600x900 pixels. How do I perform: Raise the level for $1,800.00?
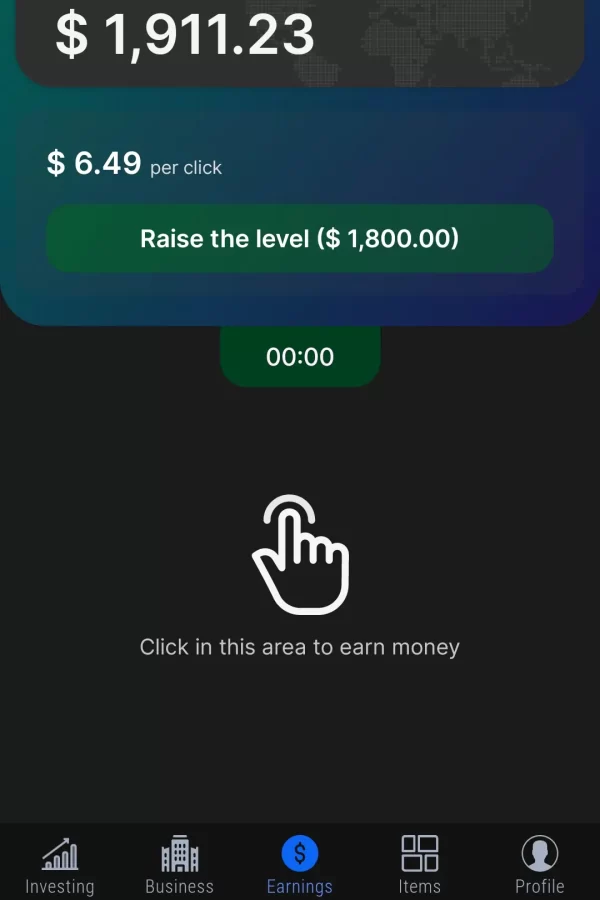coord(300,239)
